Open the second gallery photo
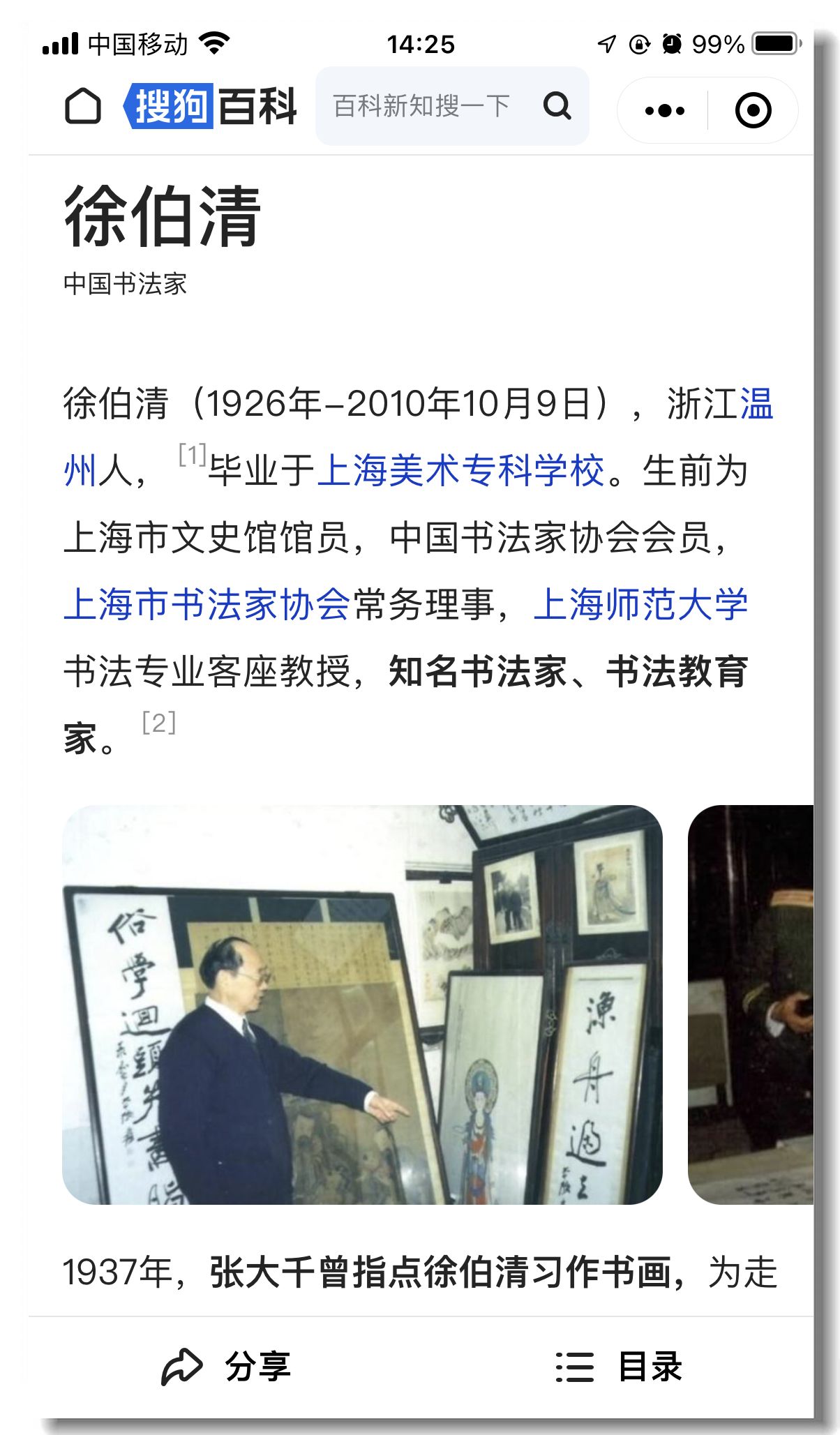The height and width of the screenshot is (1435, 840). [x=751, y=1005]
